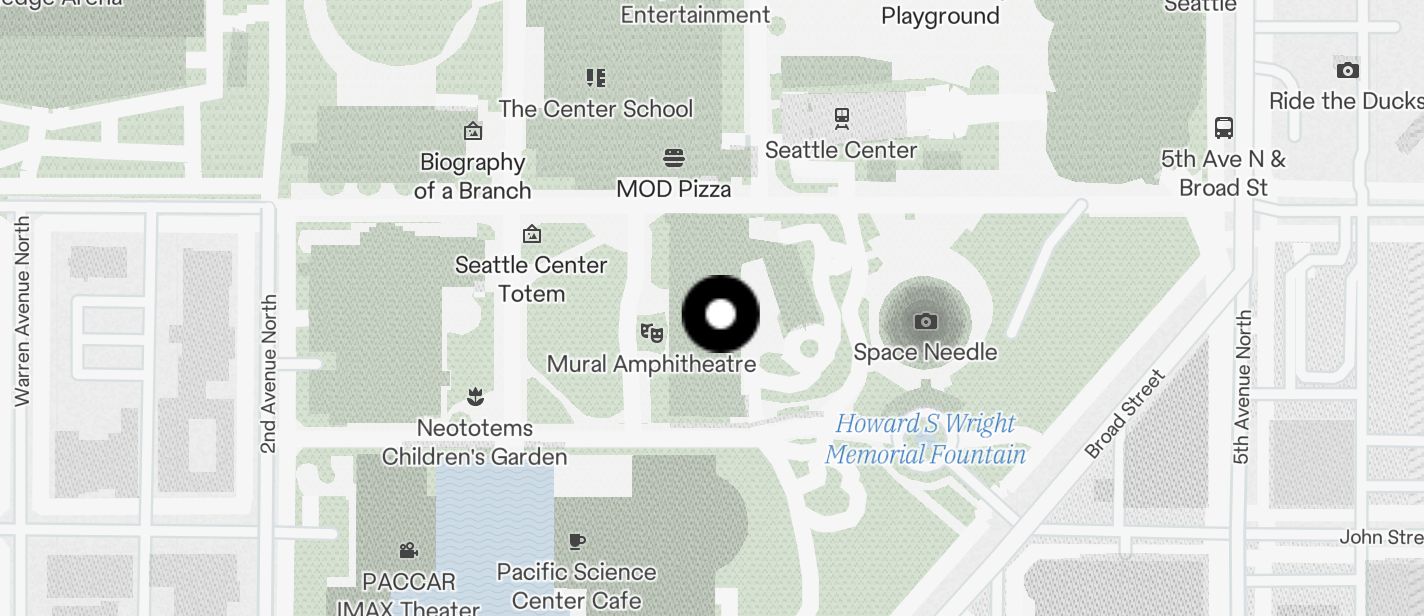This screenshot has height=616, width=1424.
Task: Select the Space Needle camera marker
Action: (926, 321)
